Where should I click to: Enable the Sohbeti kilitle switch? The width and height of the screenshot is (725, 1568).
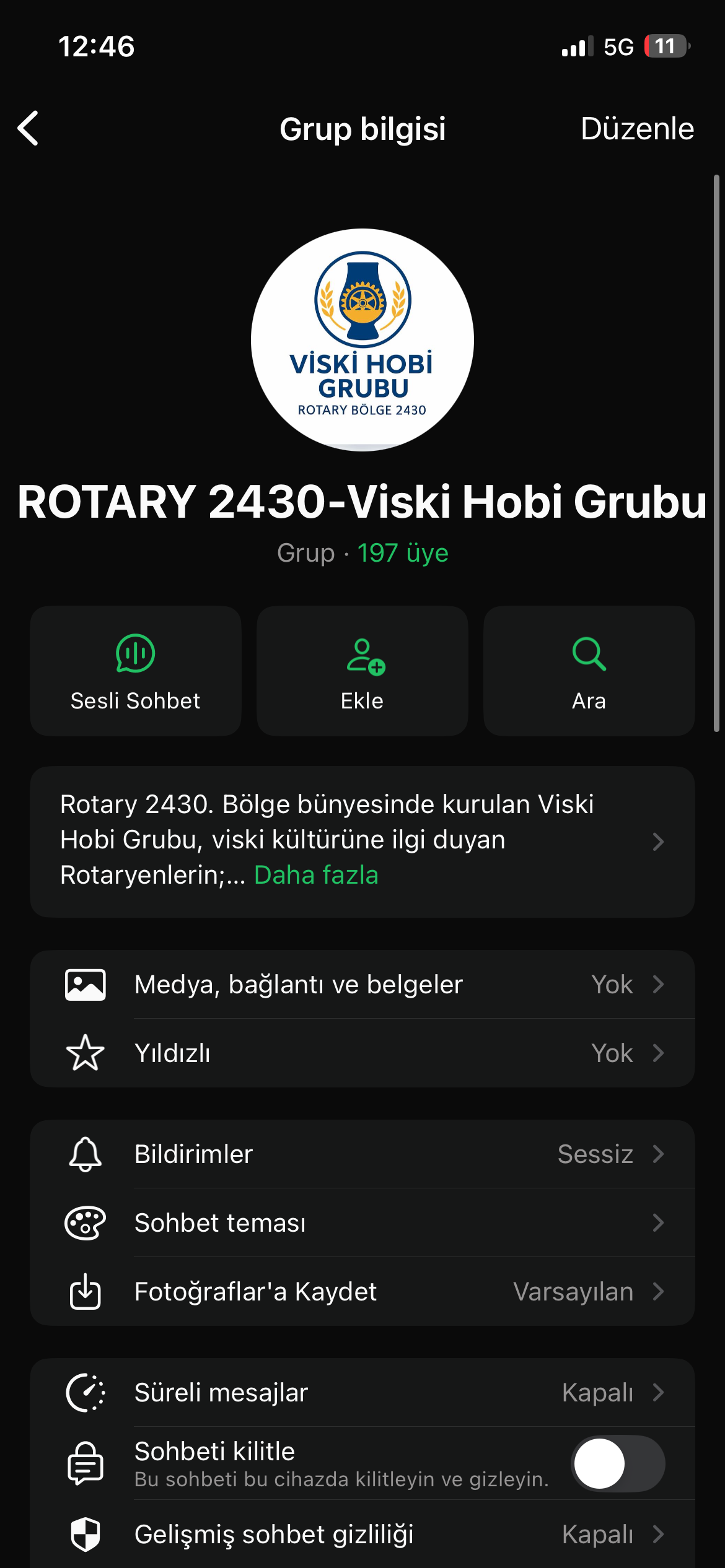coord(617,1463)
